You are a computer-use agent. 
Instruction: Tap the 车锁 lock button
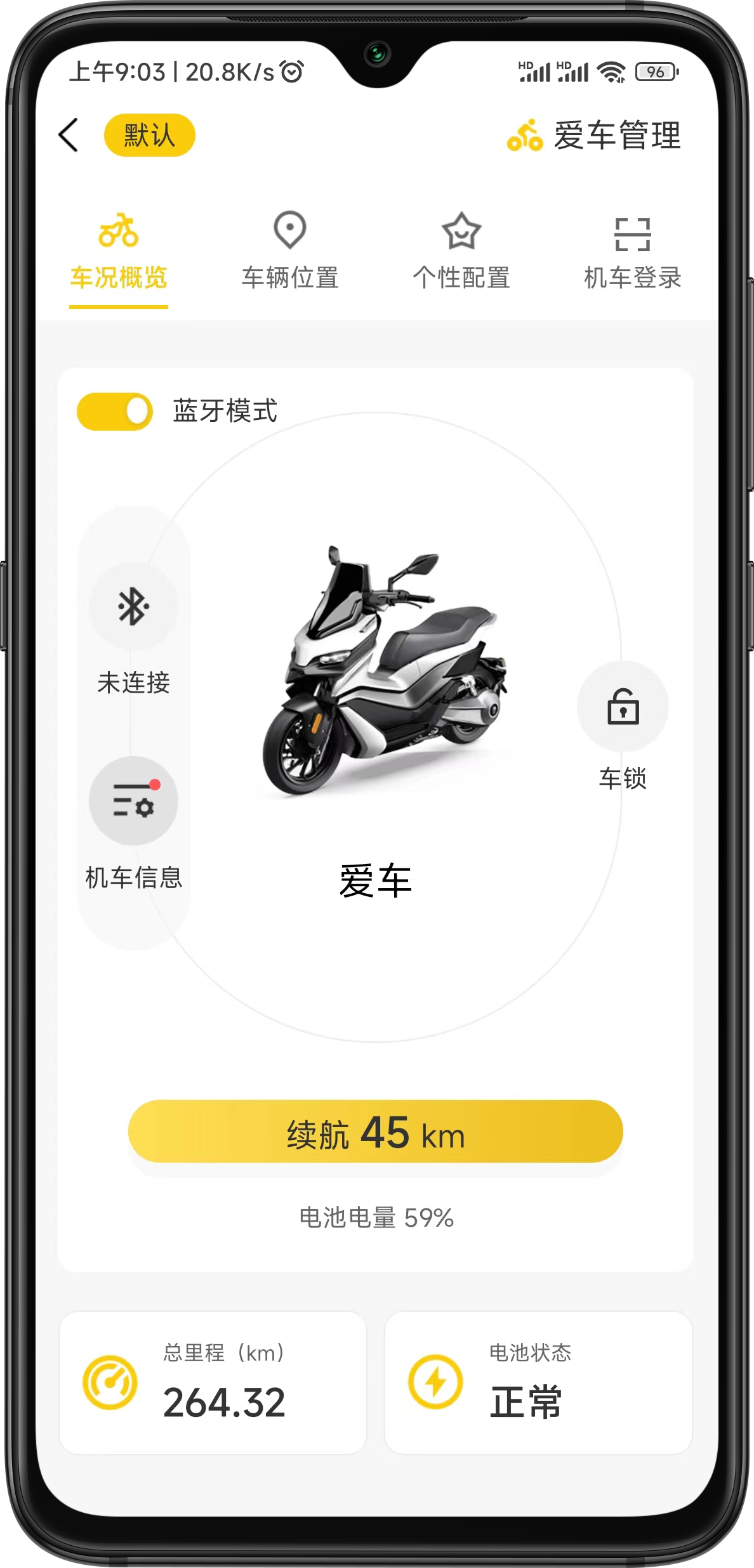point(623,707)
